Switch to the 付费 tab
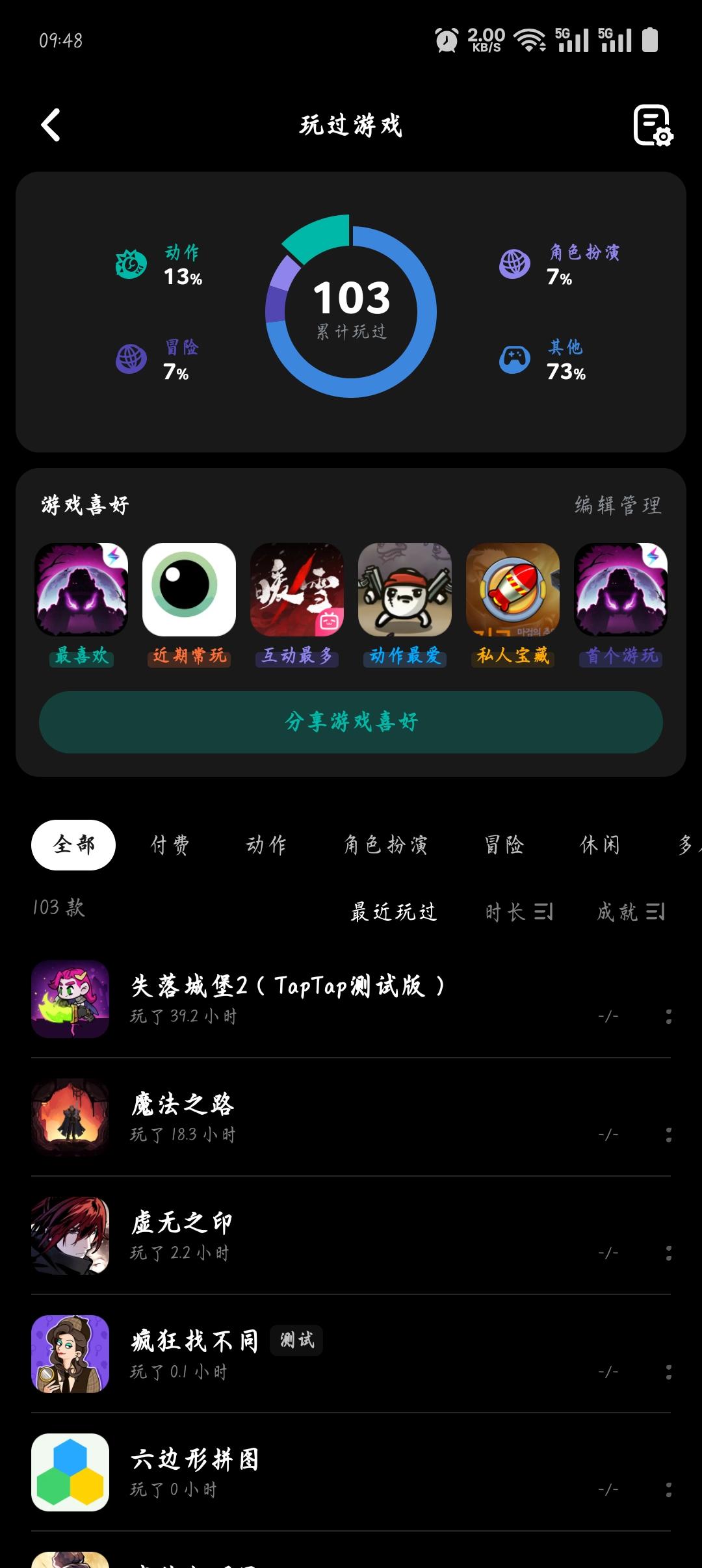 (170, 843)
